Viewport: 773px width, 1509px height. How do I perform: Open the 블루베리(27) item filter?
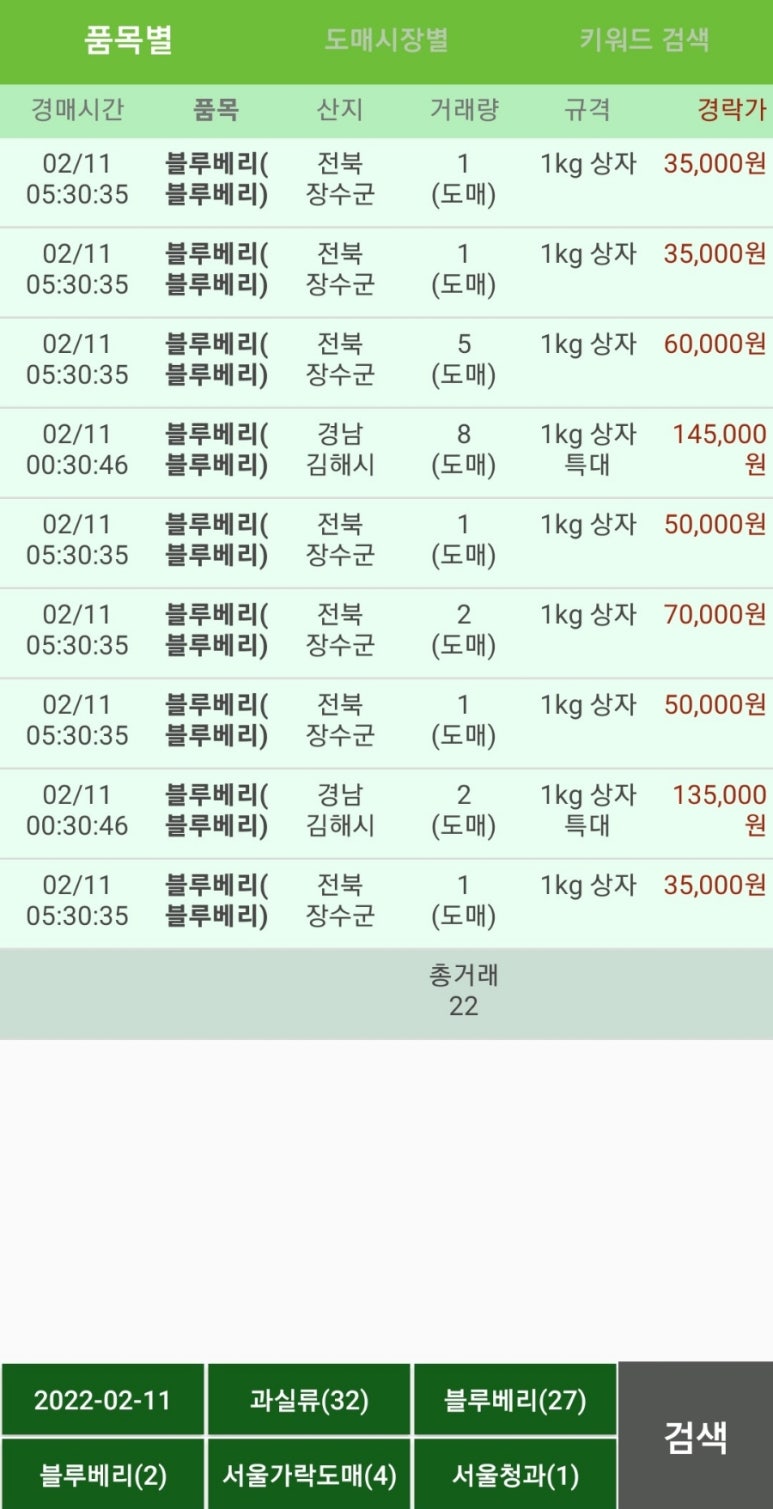514,1400
